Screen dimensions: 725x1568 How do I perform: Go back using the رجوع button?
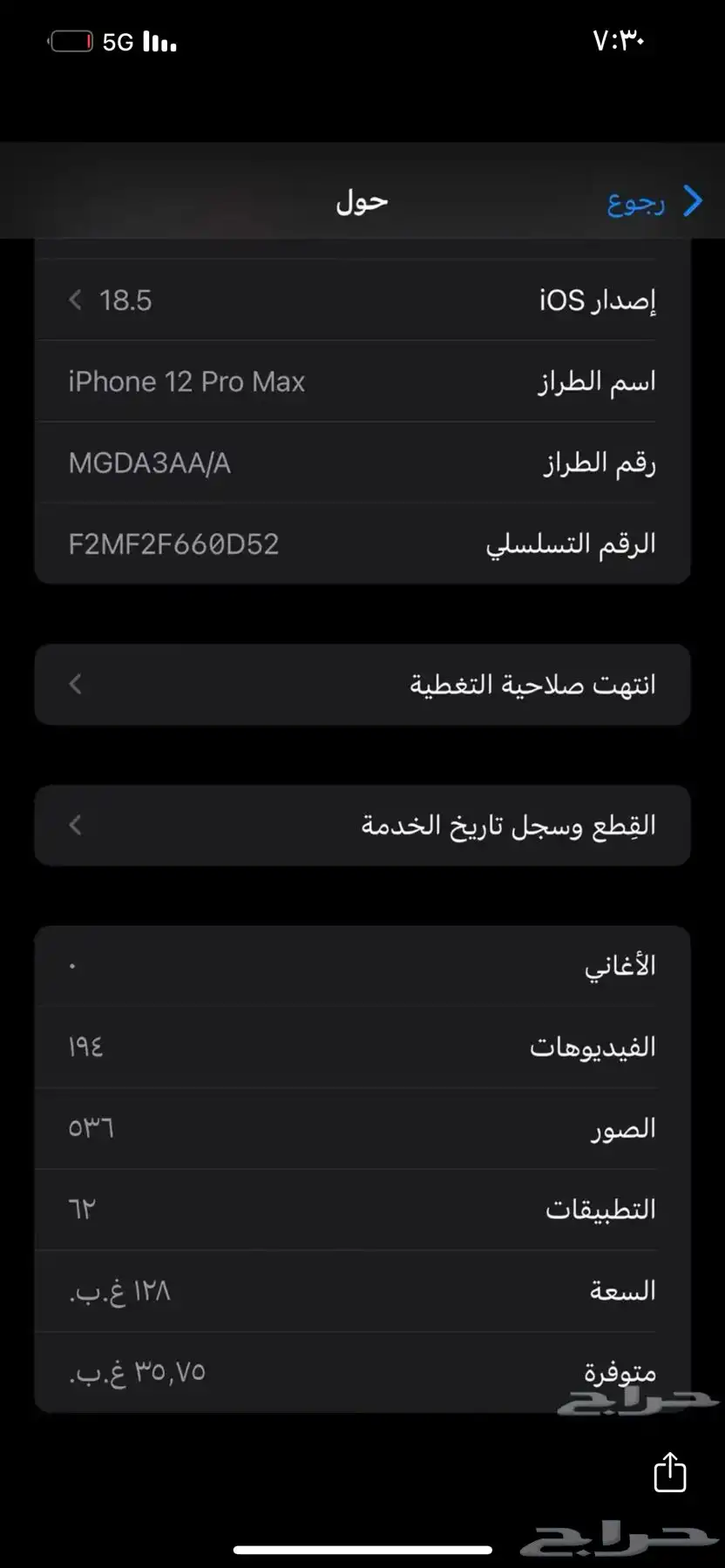[655, 202]
